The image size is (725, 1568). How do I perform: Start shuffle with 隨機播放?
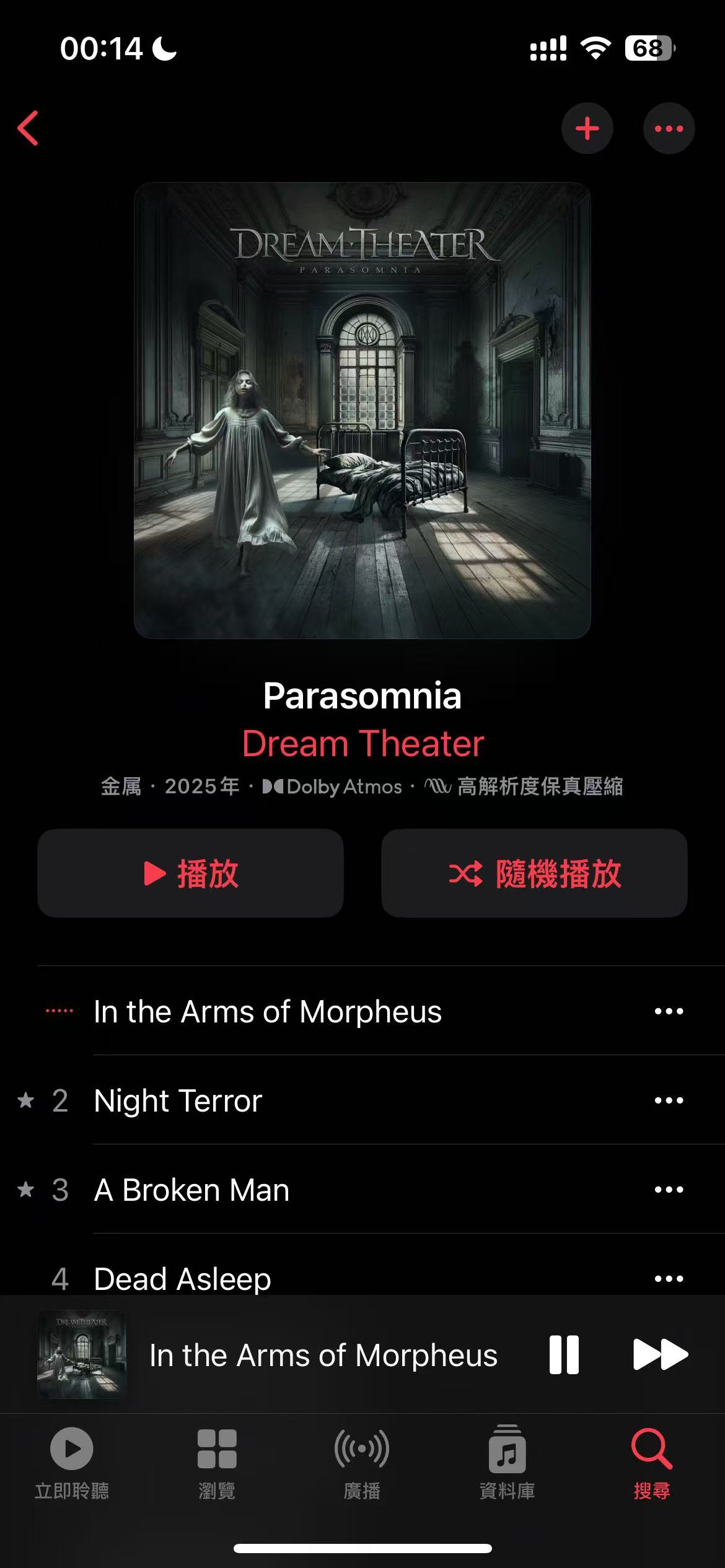click(534, 873)
